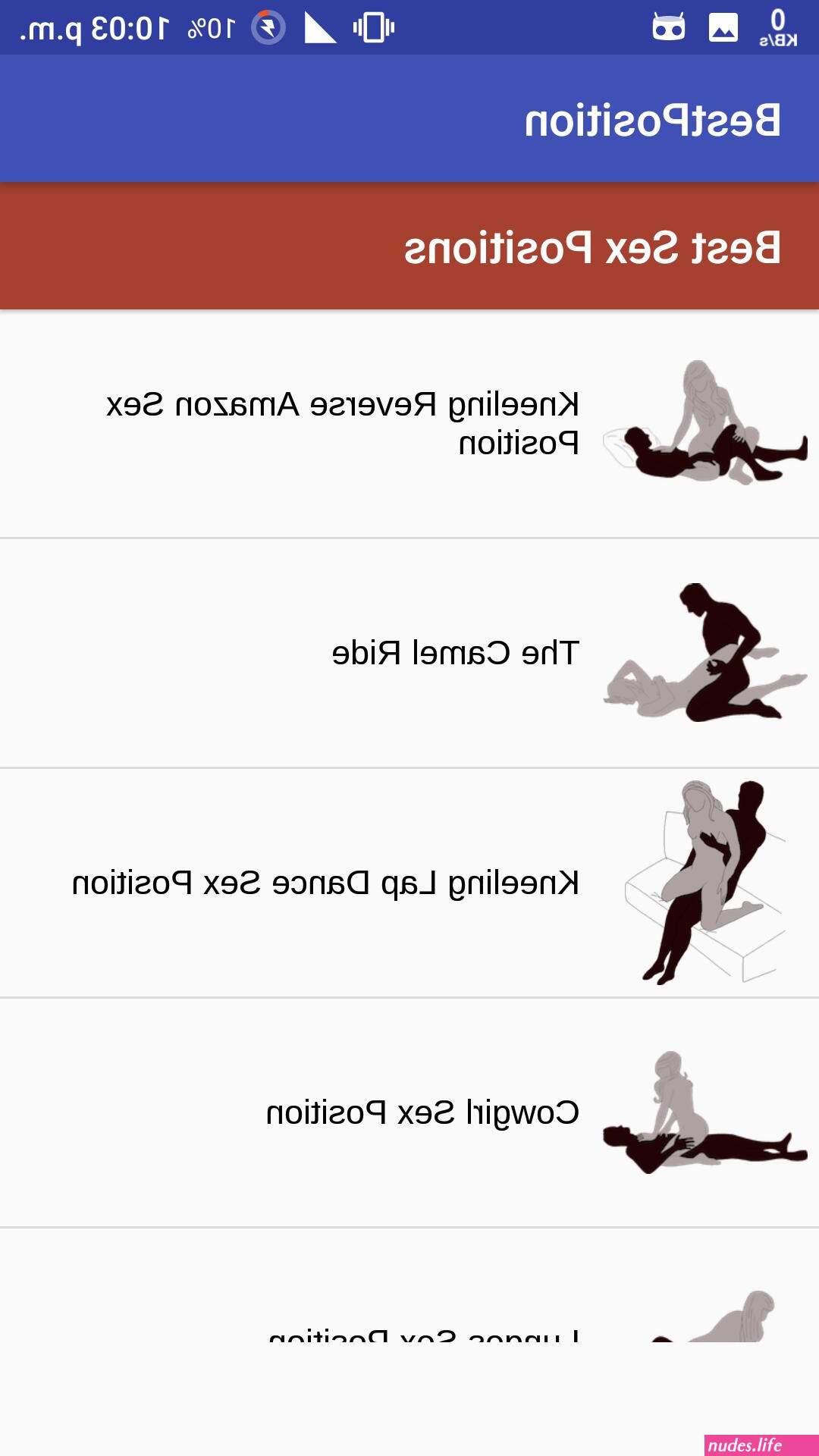819x1456 pixels.
Task: Open the Kneeling Reverse Amazon row
Action: (409, 424)
